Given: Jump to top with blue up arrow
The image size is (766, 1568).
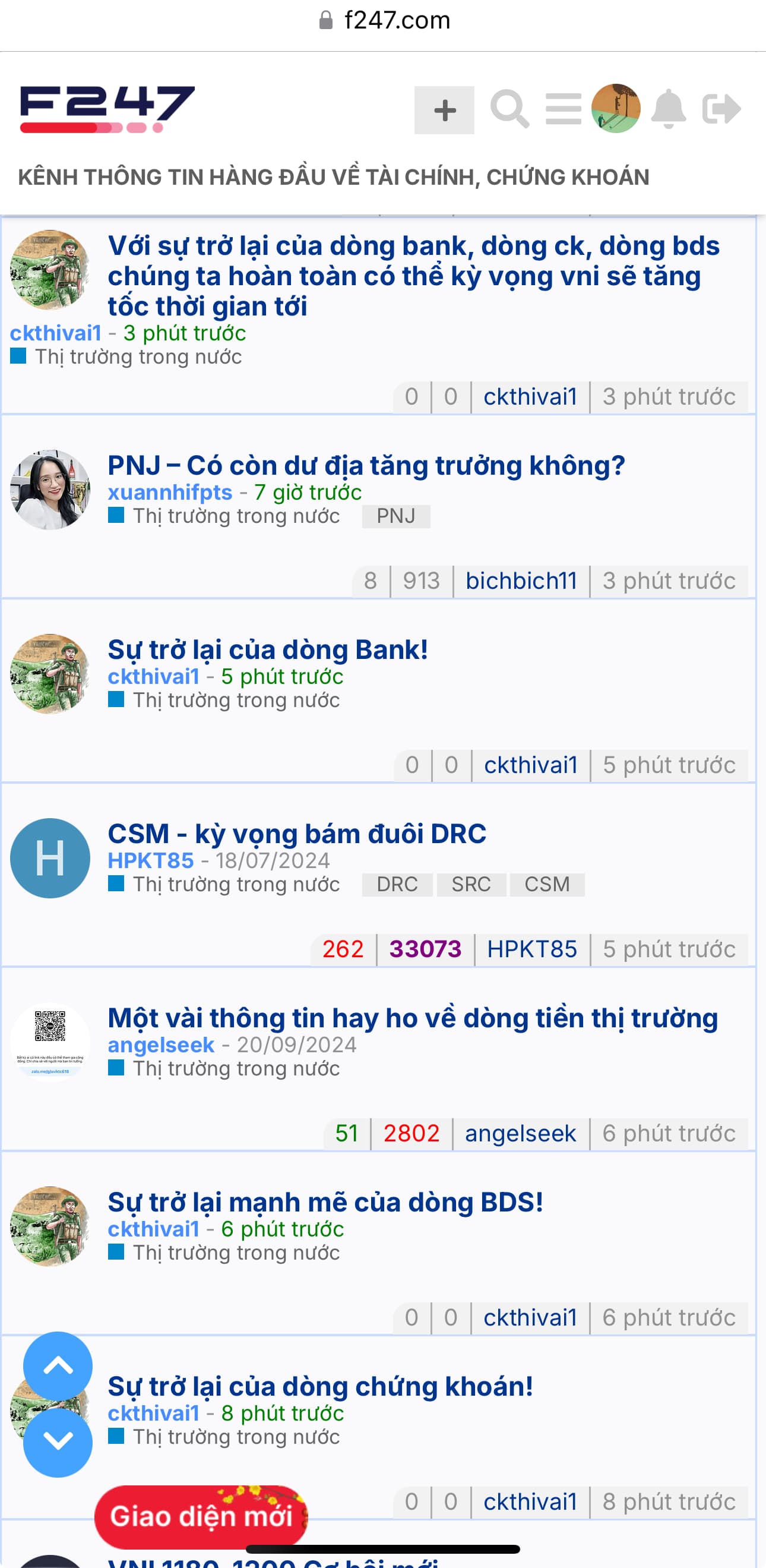Looking at the screenshot, I should 58,1367.
